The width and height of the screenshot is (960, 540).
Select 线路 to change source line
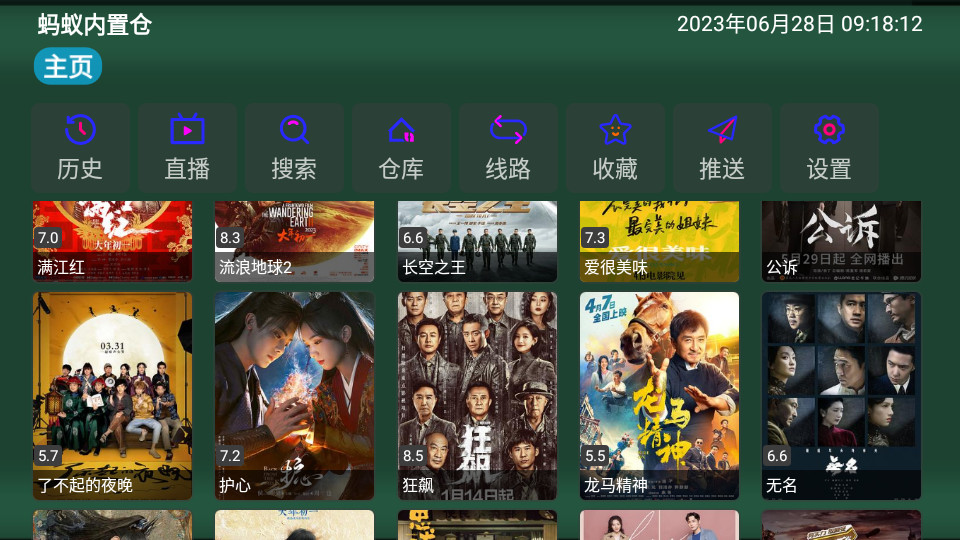coord(508,148)
